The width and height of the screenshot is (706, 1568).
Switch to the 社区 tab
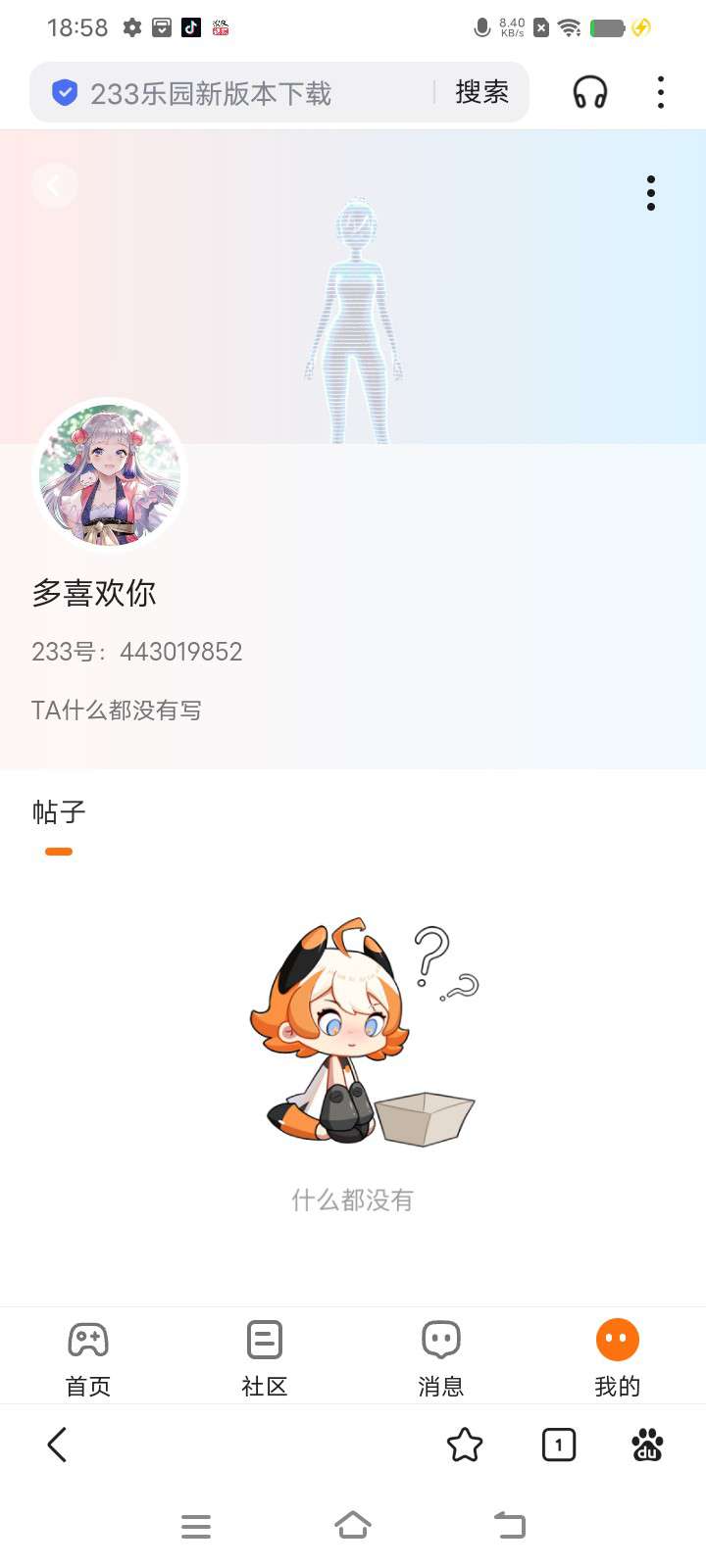265,1357
